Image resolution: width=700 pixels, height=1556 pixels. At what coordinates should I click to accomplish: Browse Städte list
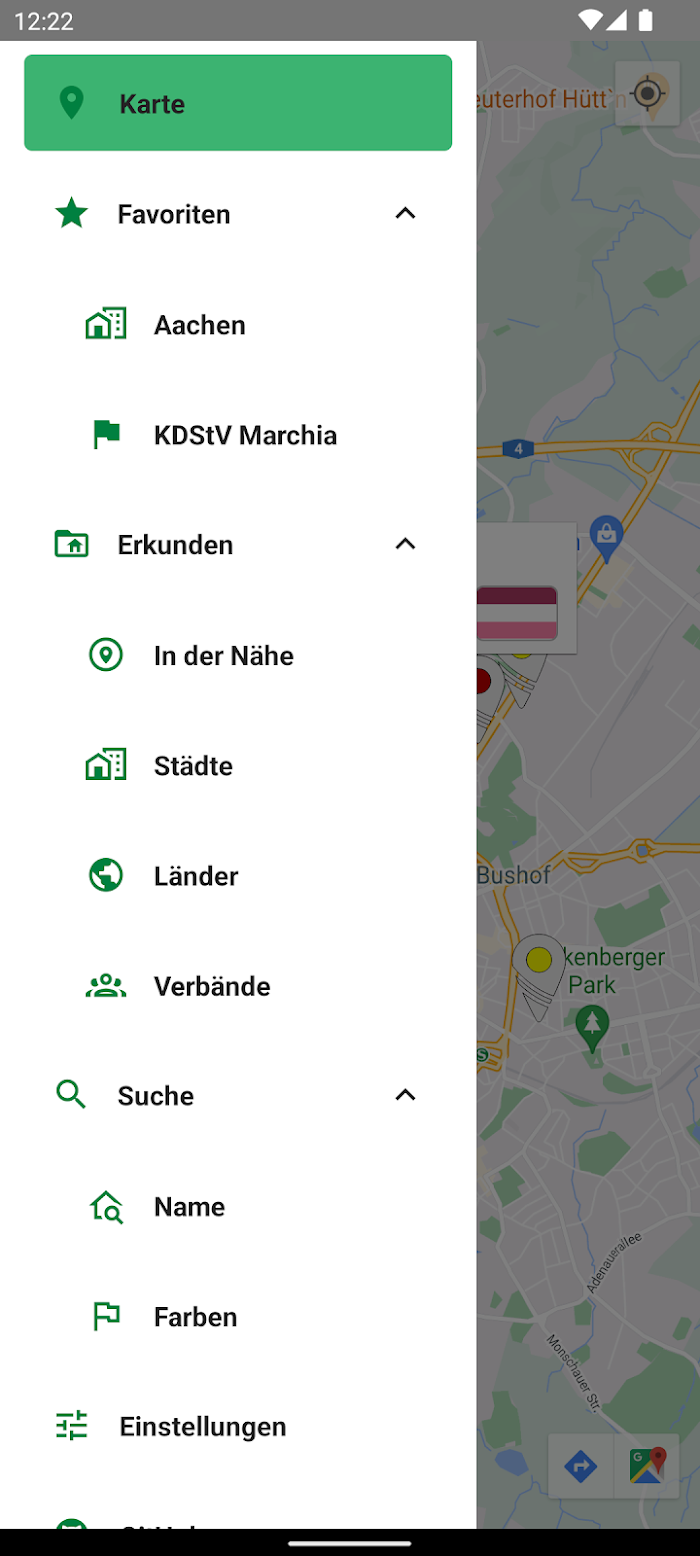pyautogui.click(x=238, y=766)
